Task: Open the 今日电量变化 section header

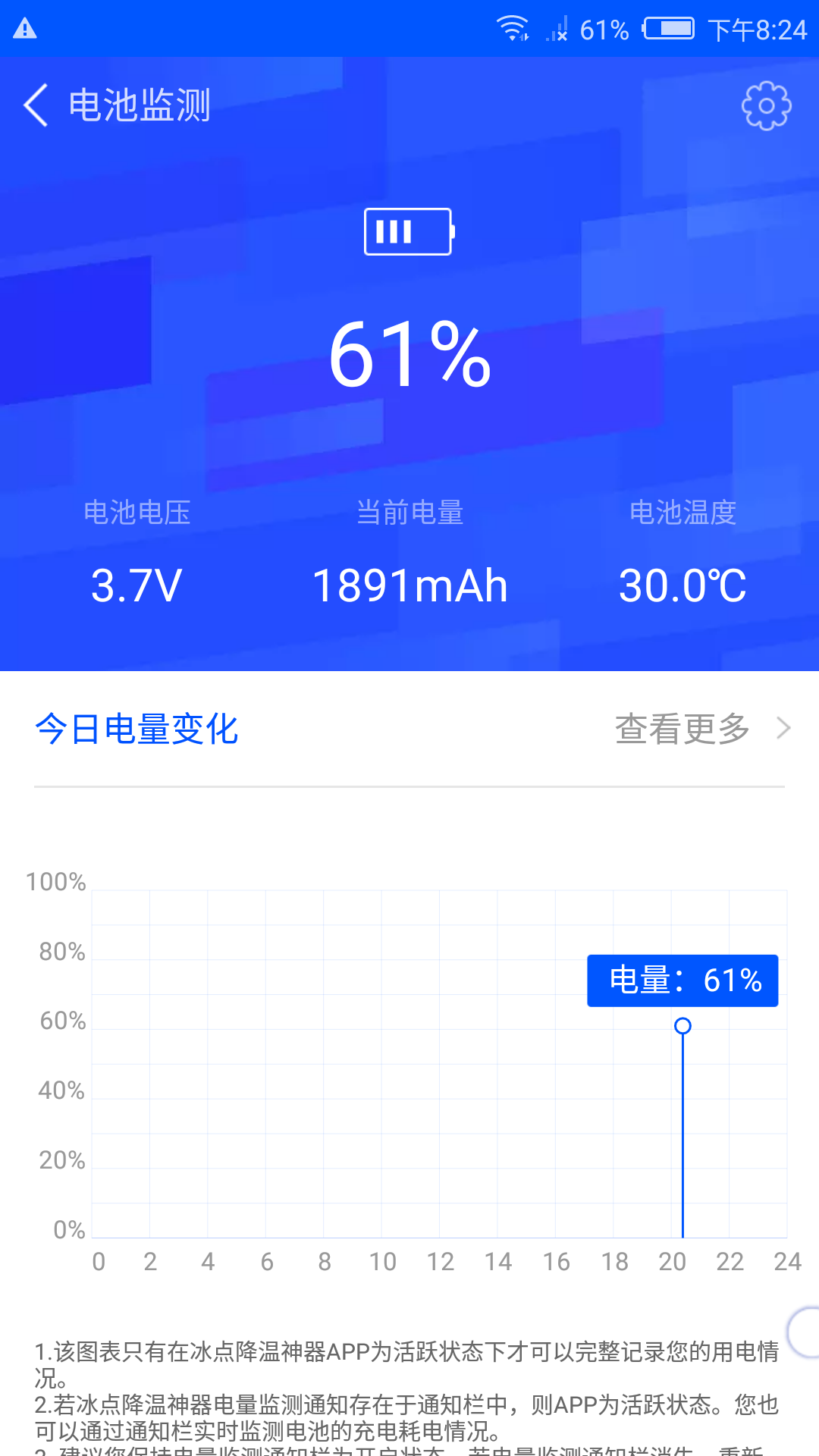Action: (136, 730)
